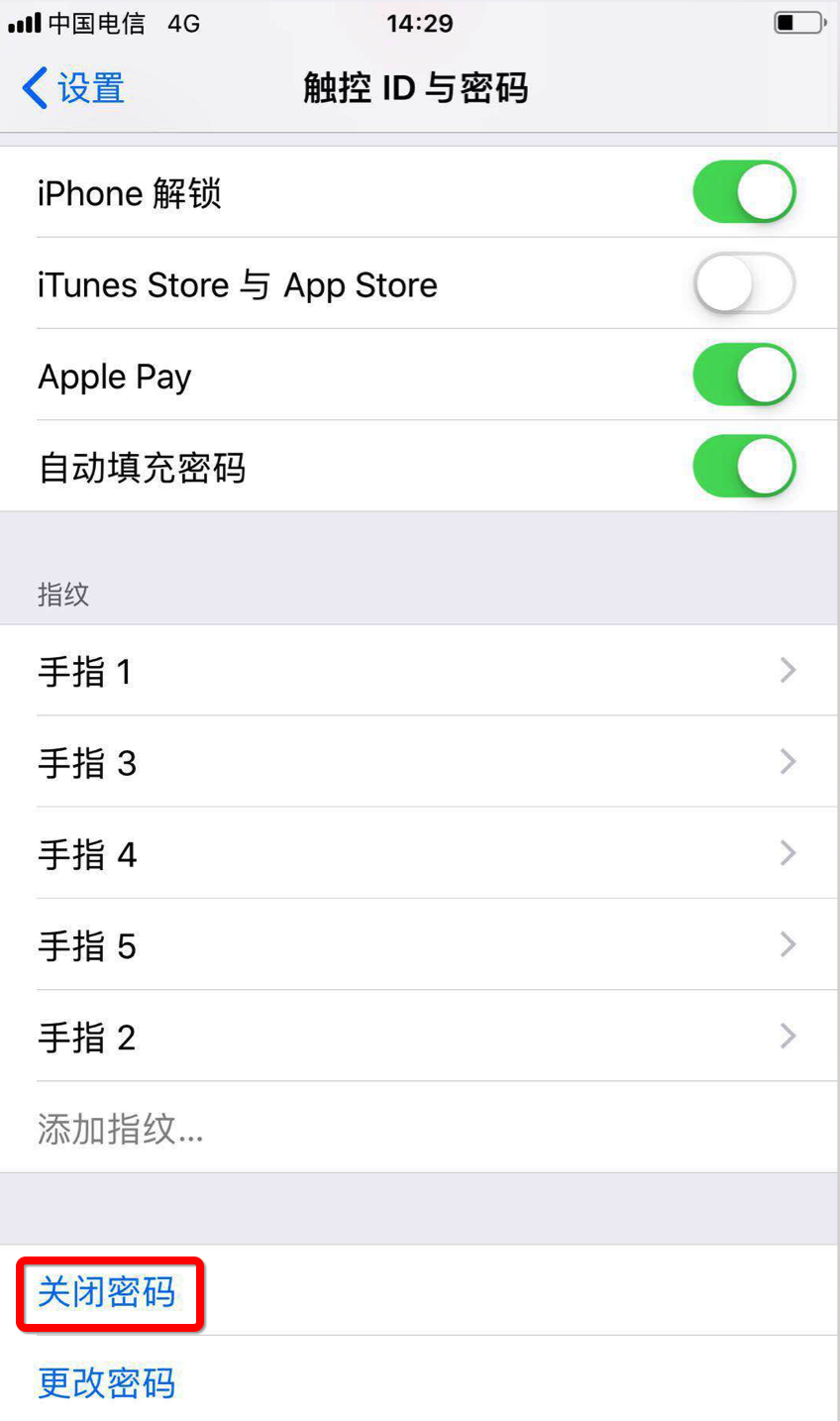Screen dimensions: 840x1421
Task: Tap 添加指纹… to add fingerprint
Action: 420,1128
